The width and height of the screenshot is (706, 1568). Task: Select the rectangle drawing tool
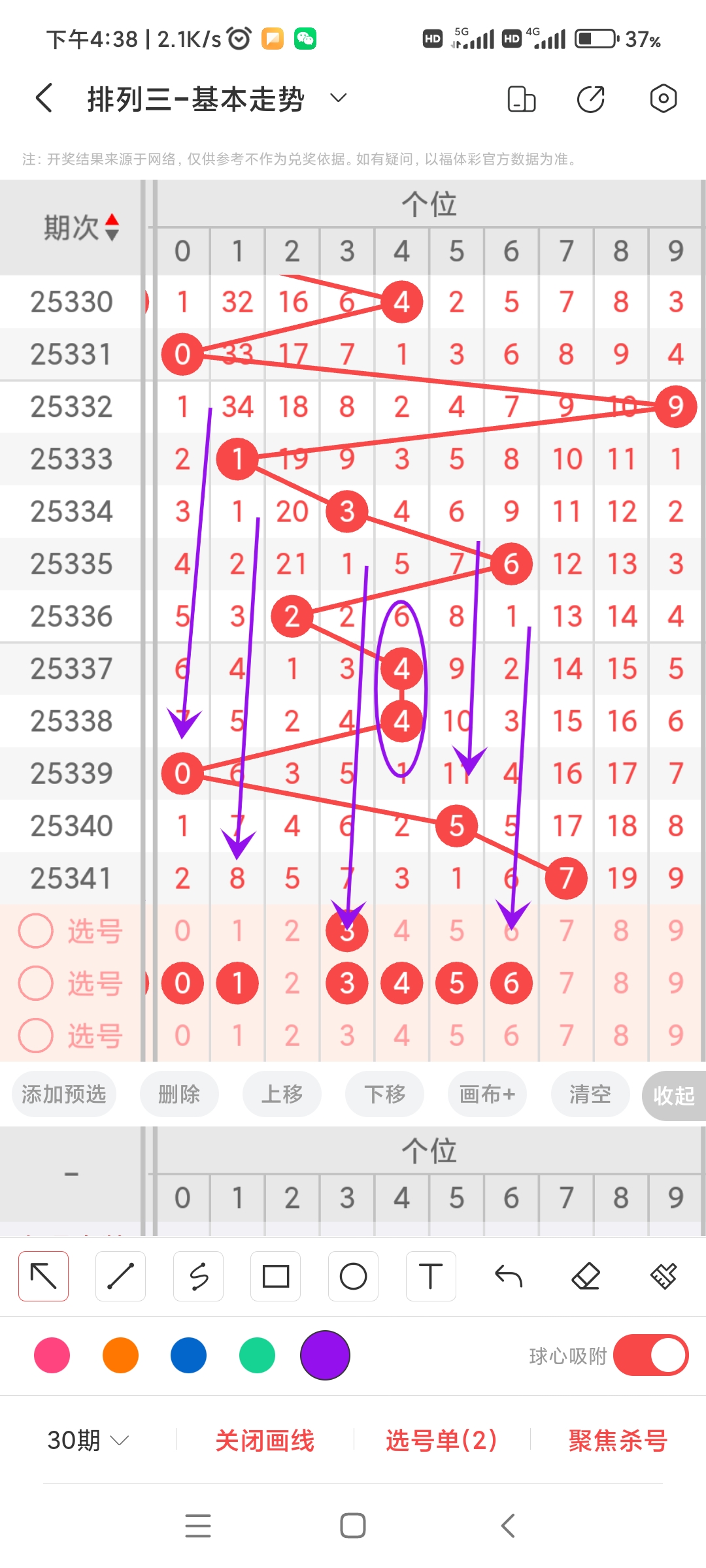(x=276, y=1275)
